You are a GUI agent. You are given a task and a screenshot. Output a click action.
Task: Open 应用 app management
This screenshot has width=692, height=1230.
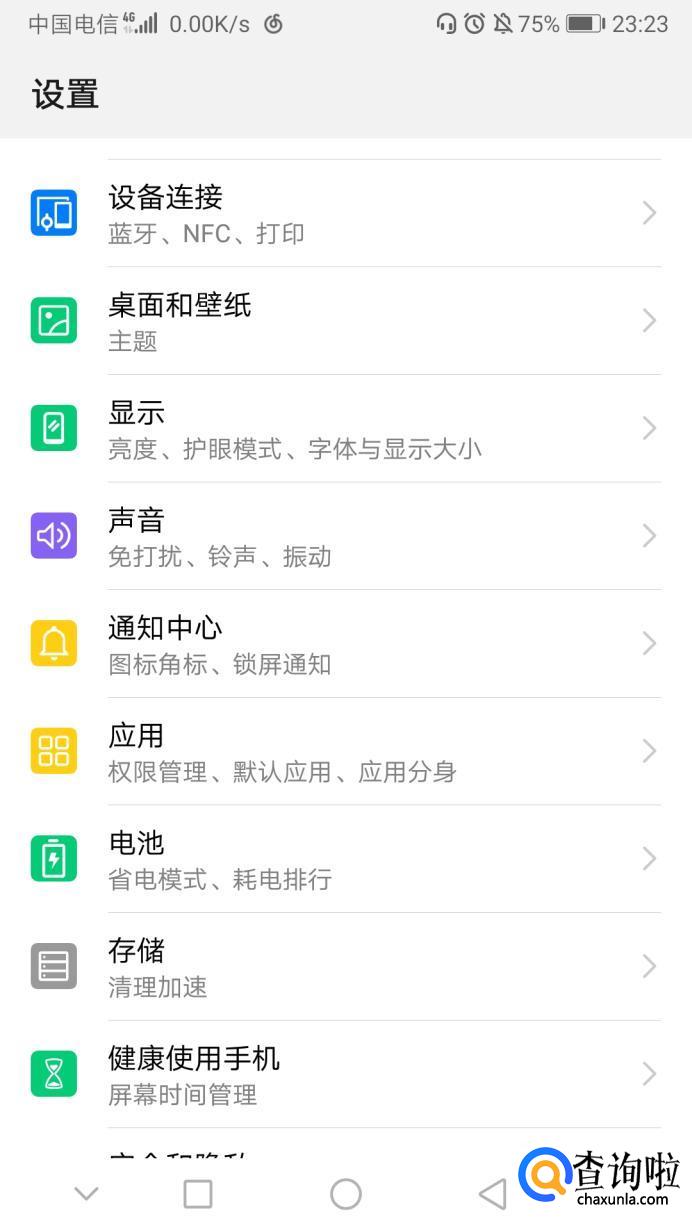[345, 752]
